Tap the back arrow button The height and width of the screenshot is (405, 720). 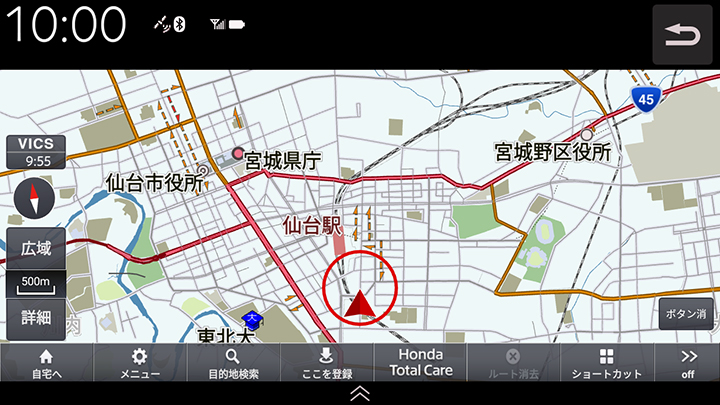pos(683,35)
